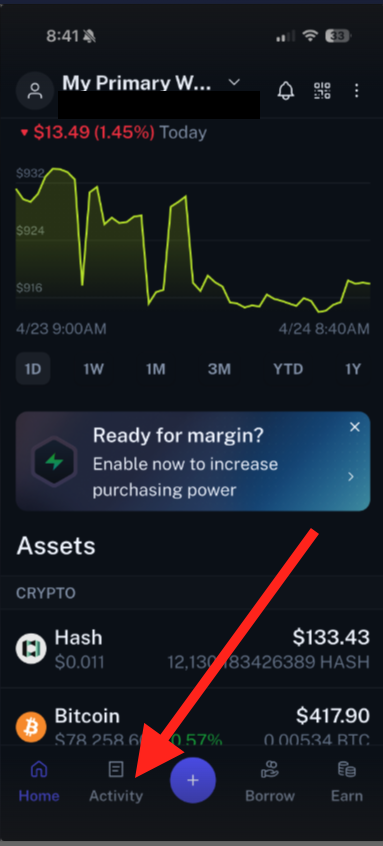Switch chart to 1W range
The height and width of the screenshot is (846, 383).
click(93, 369)
